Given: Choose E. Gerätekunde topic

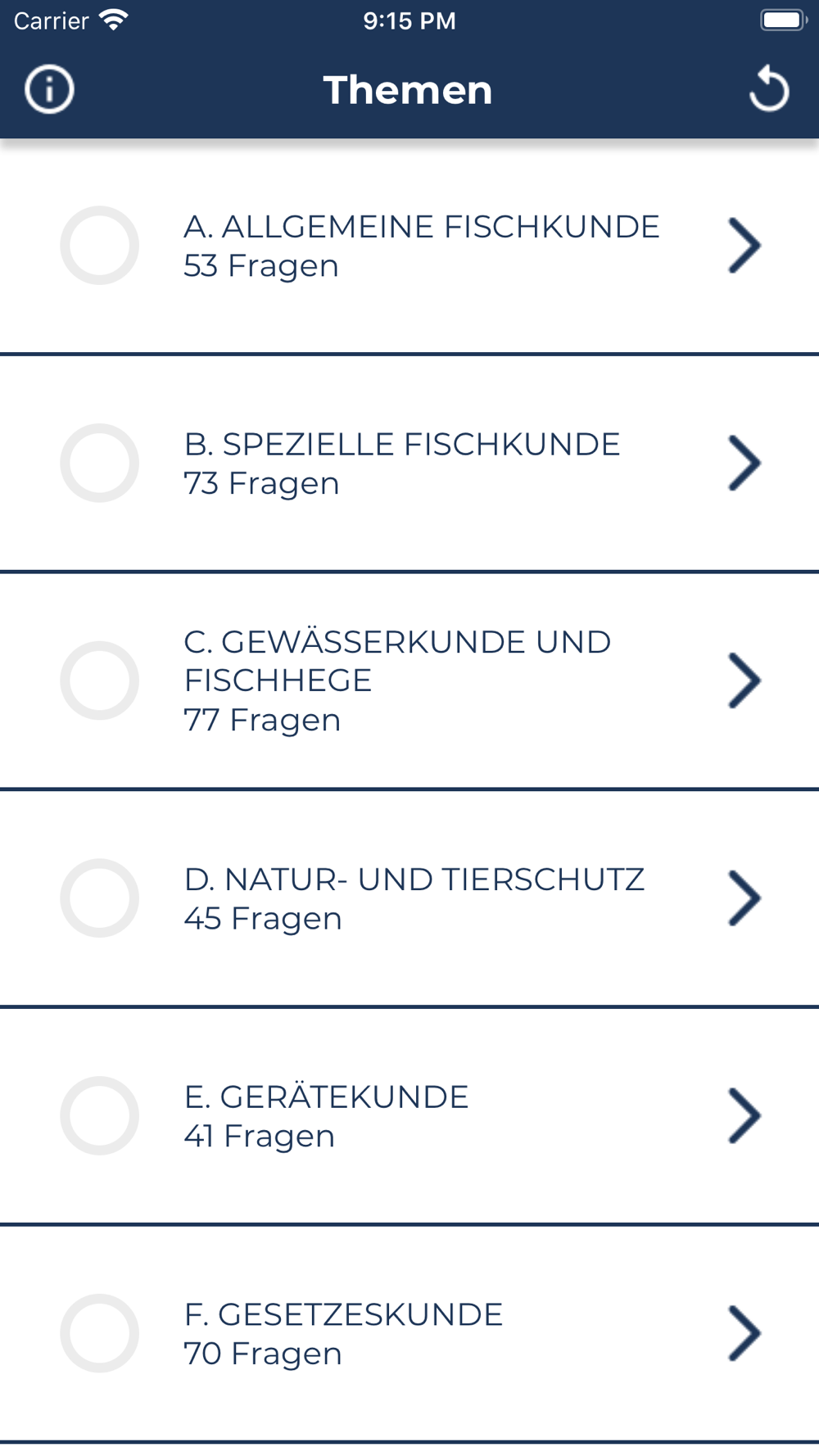Looking at the screenshot, I should pyautogui.click(x=409, y=1116).
